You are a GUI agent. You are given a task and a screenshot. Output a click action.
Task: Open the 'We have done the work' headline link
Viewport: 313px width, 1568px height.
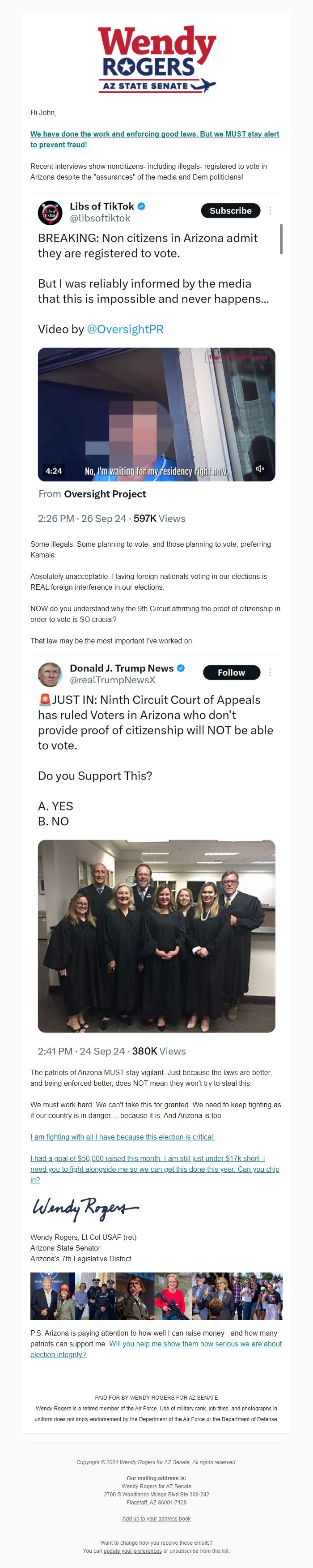[154, 134]
